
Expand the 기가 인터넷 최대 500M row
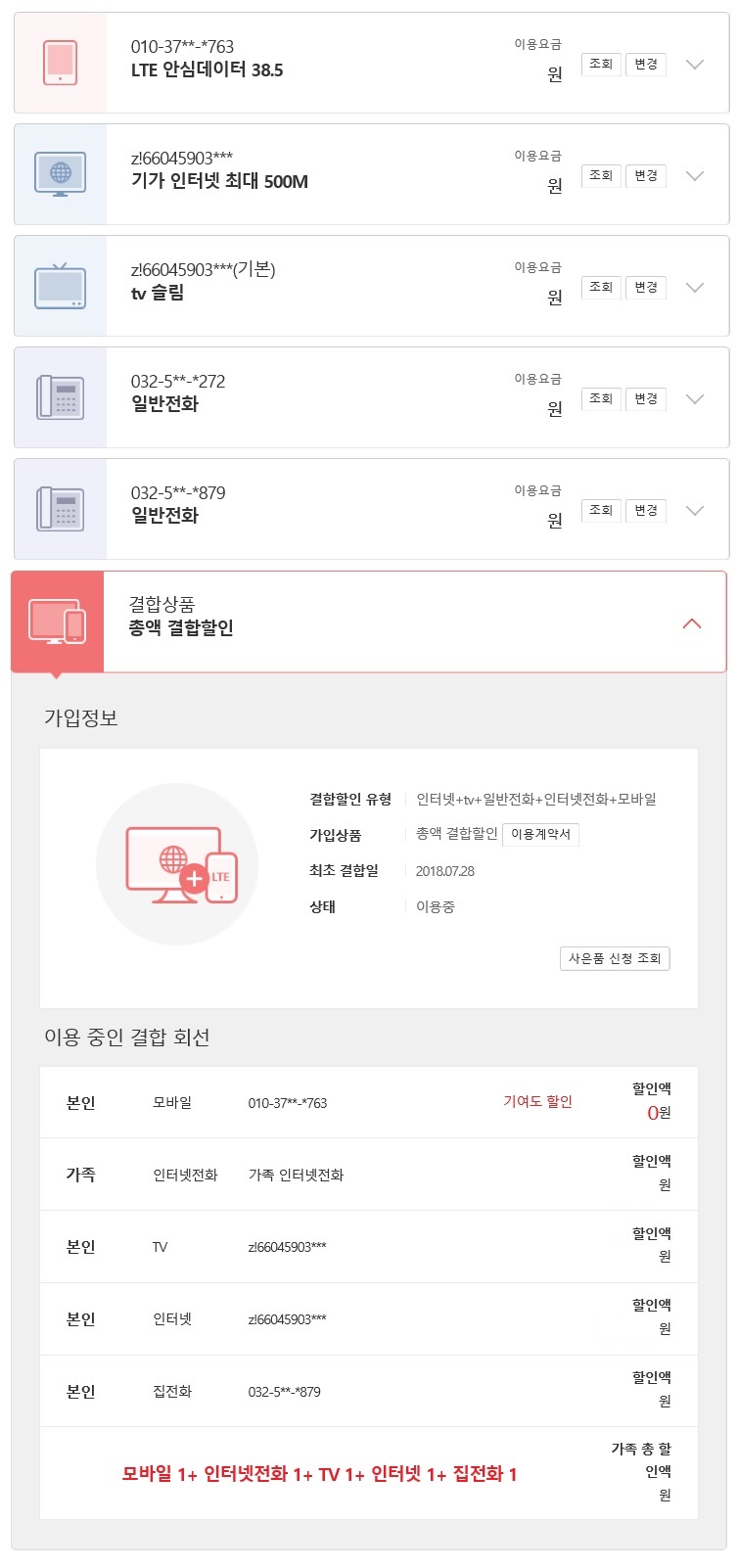click(x=695, y=176)
